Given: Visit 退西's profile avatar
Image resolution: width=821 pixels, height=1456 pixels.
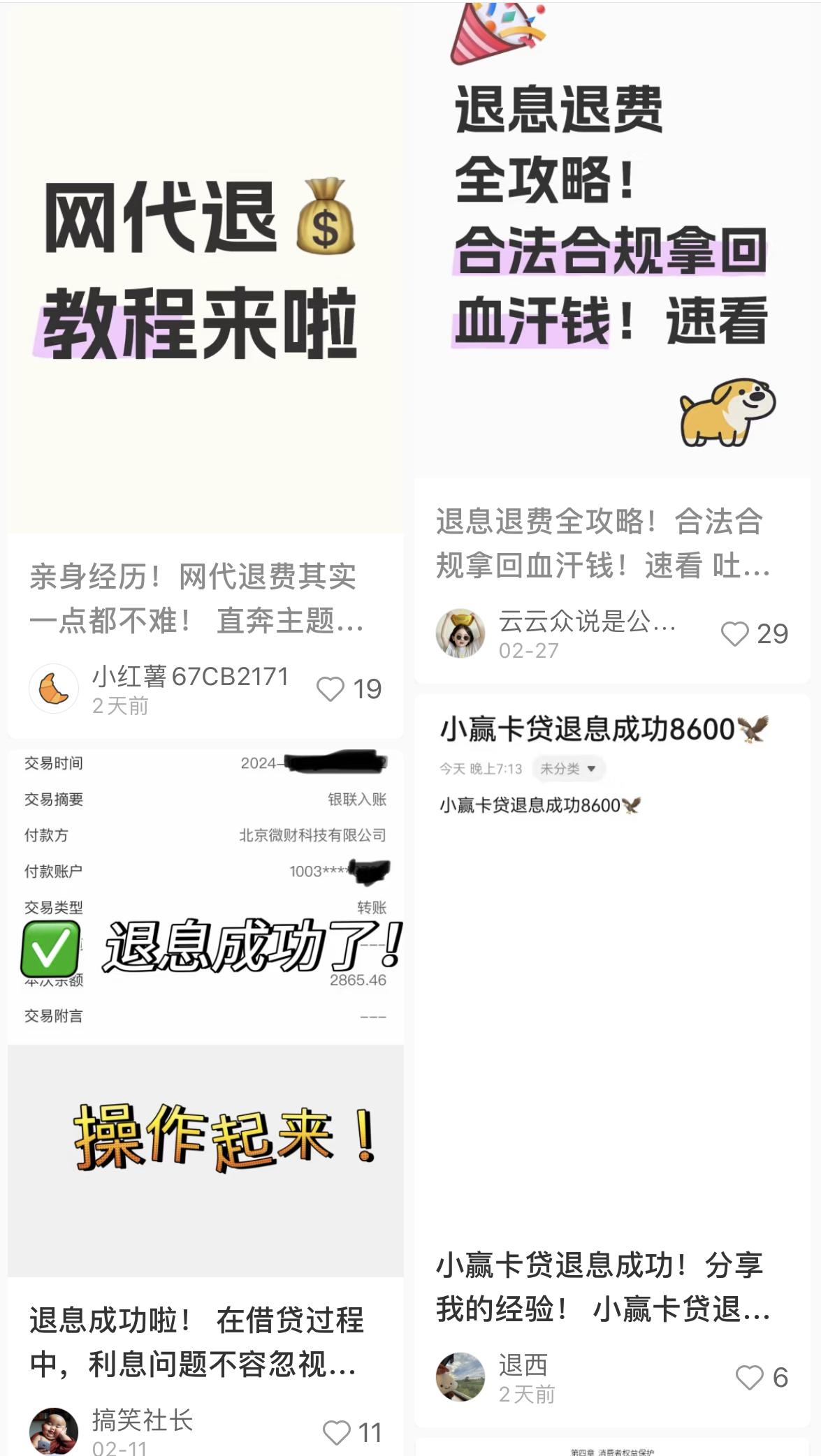Looking at the screenshot, I should pos(460,1377).
